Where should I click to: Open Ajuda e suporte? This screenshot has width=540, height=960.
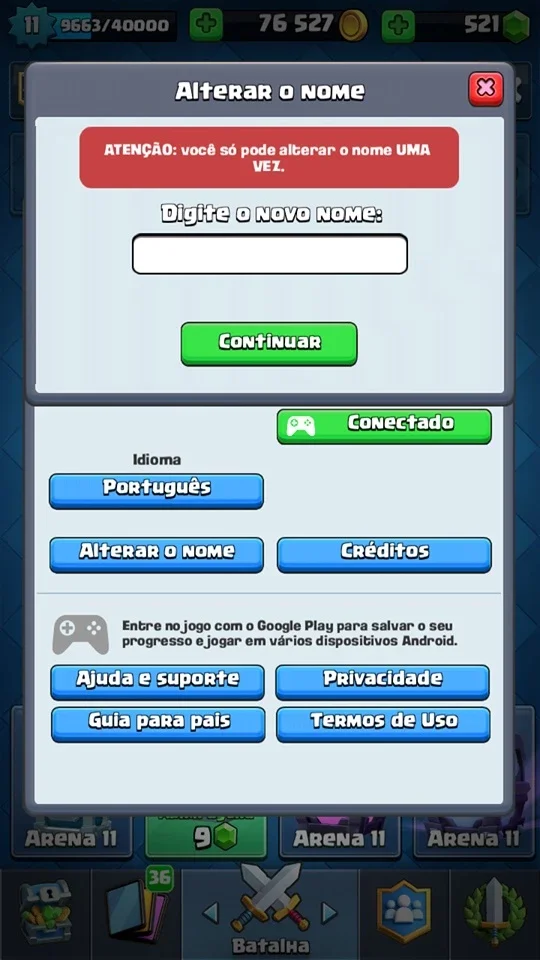pyautogui.click(x=157, y=682)
